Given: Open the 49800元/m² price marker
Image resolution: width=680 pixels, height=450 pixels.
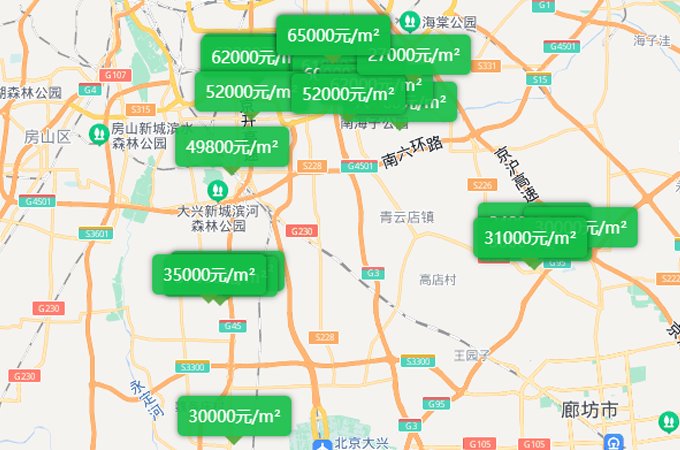Looking at the screenshot, I should pos(232,147).
